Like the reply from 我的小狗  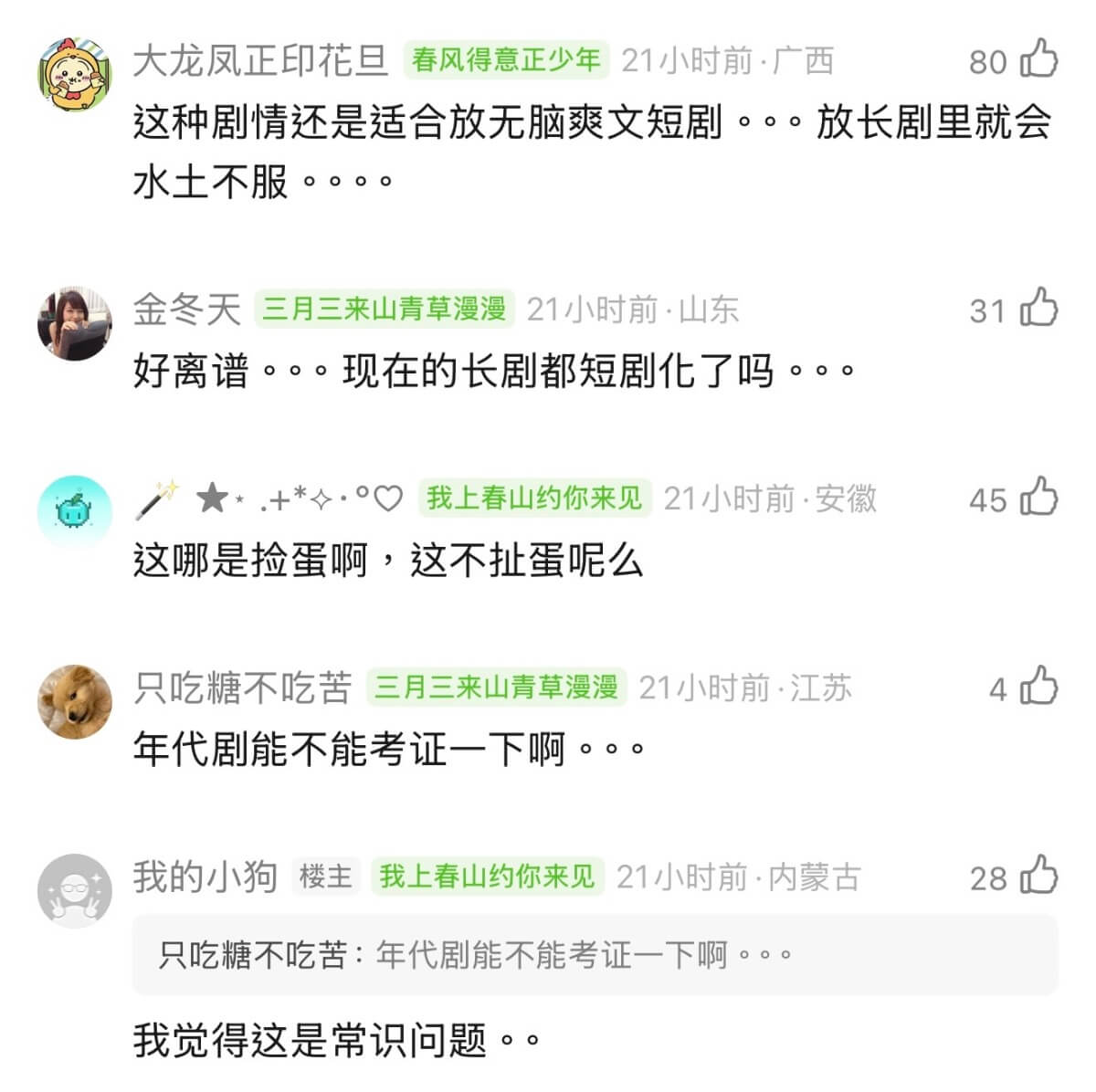pyautogui.click(x=1038, y=877)
